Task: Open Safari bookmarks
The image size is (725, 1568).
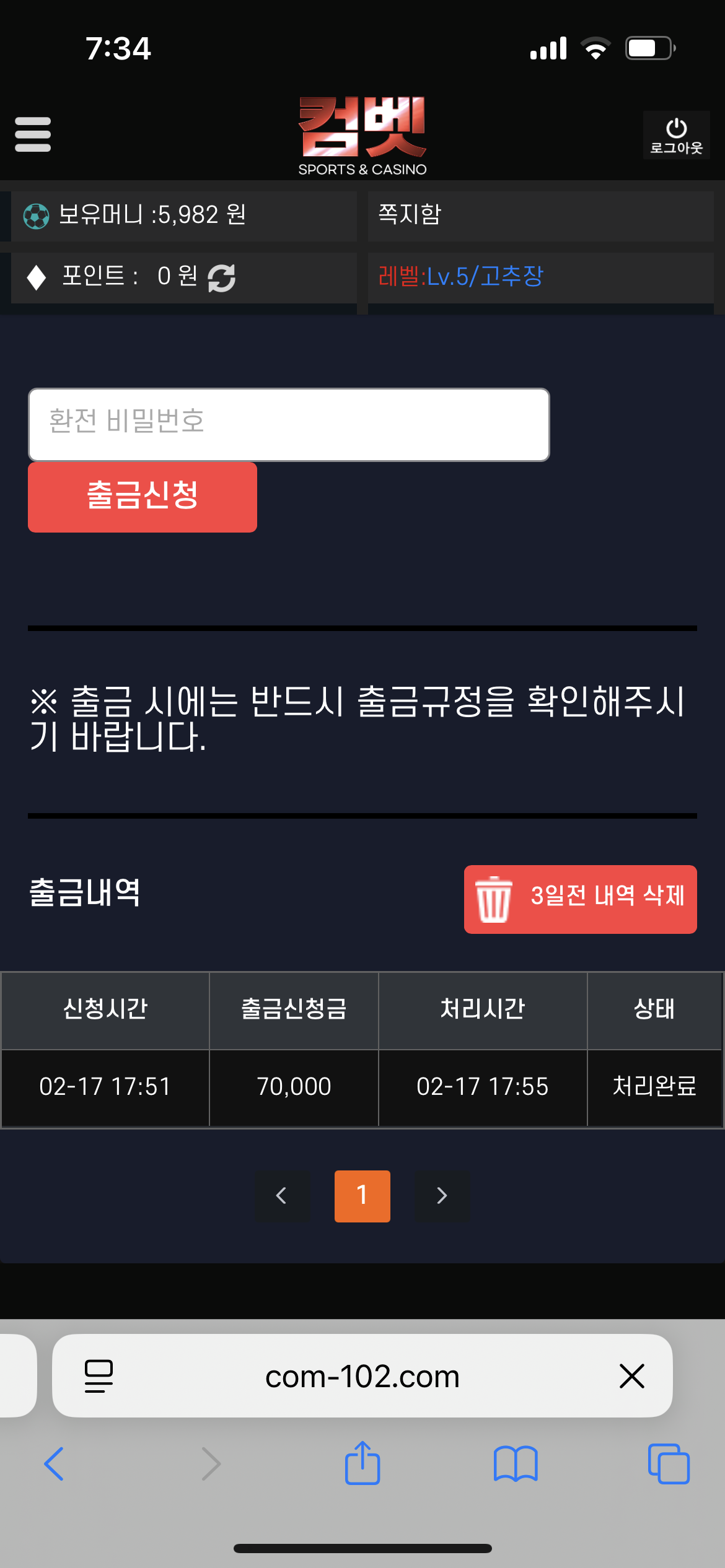Action: (x=515, y=1464)
